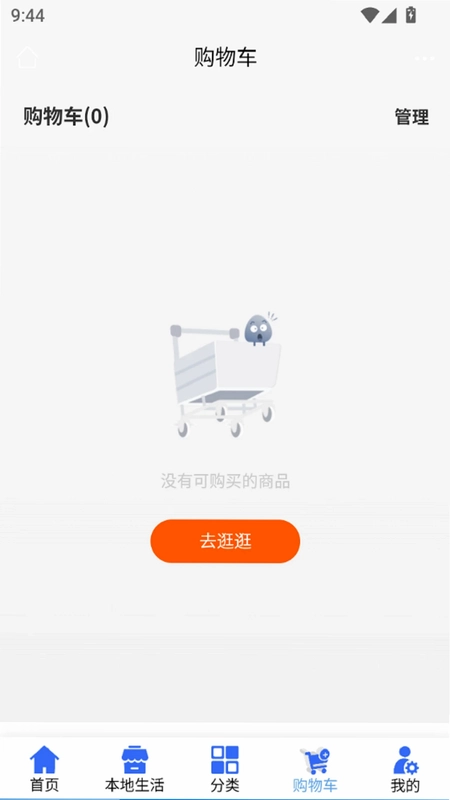This screenshot has height=800, width=450.
Task: Open the three-dot overflow menu
Action: 424,58
